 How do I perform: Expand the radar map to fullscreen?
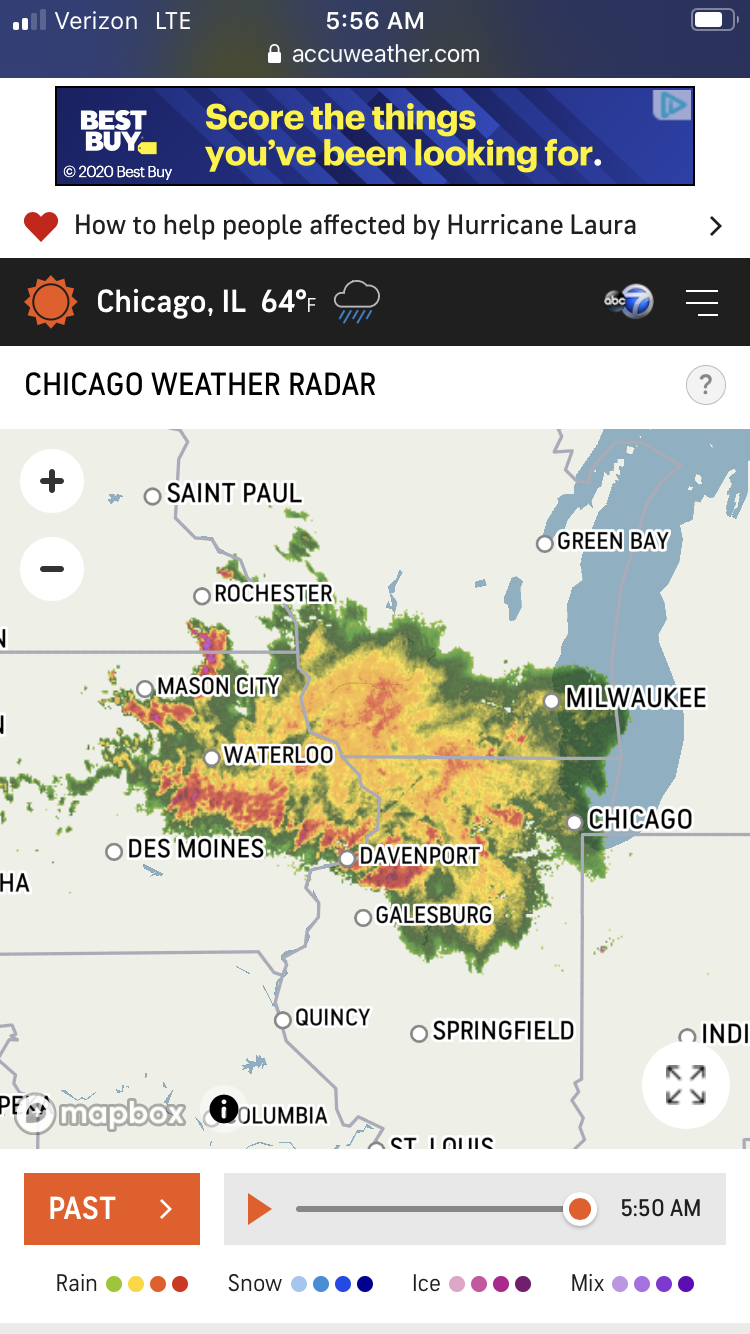pyautogui.click(x=685, y=1085)
